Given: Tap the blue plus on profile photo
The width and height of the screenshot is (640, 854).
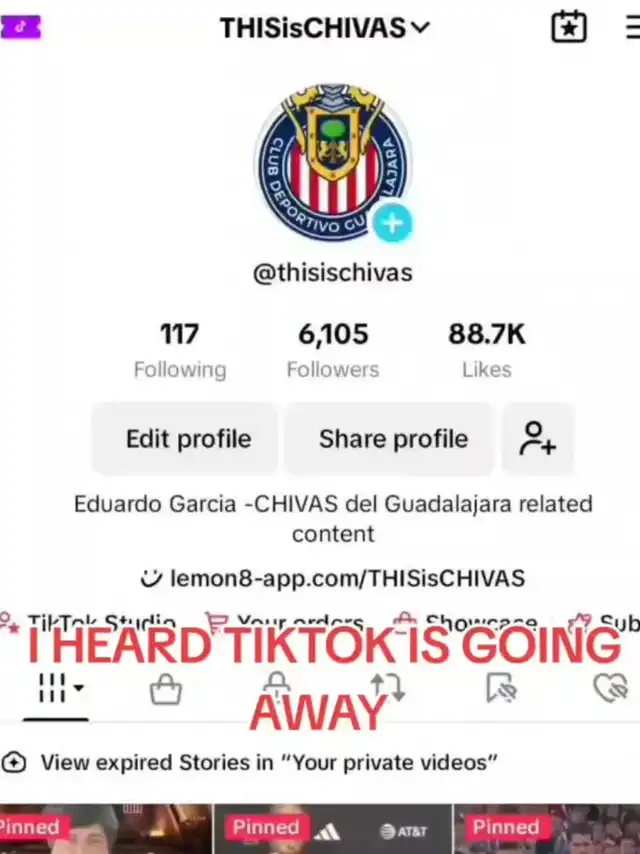Looking at the screenshot, I should pos(392,224).
